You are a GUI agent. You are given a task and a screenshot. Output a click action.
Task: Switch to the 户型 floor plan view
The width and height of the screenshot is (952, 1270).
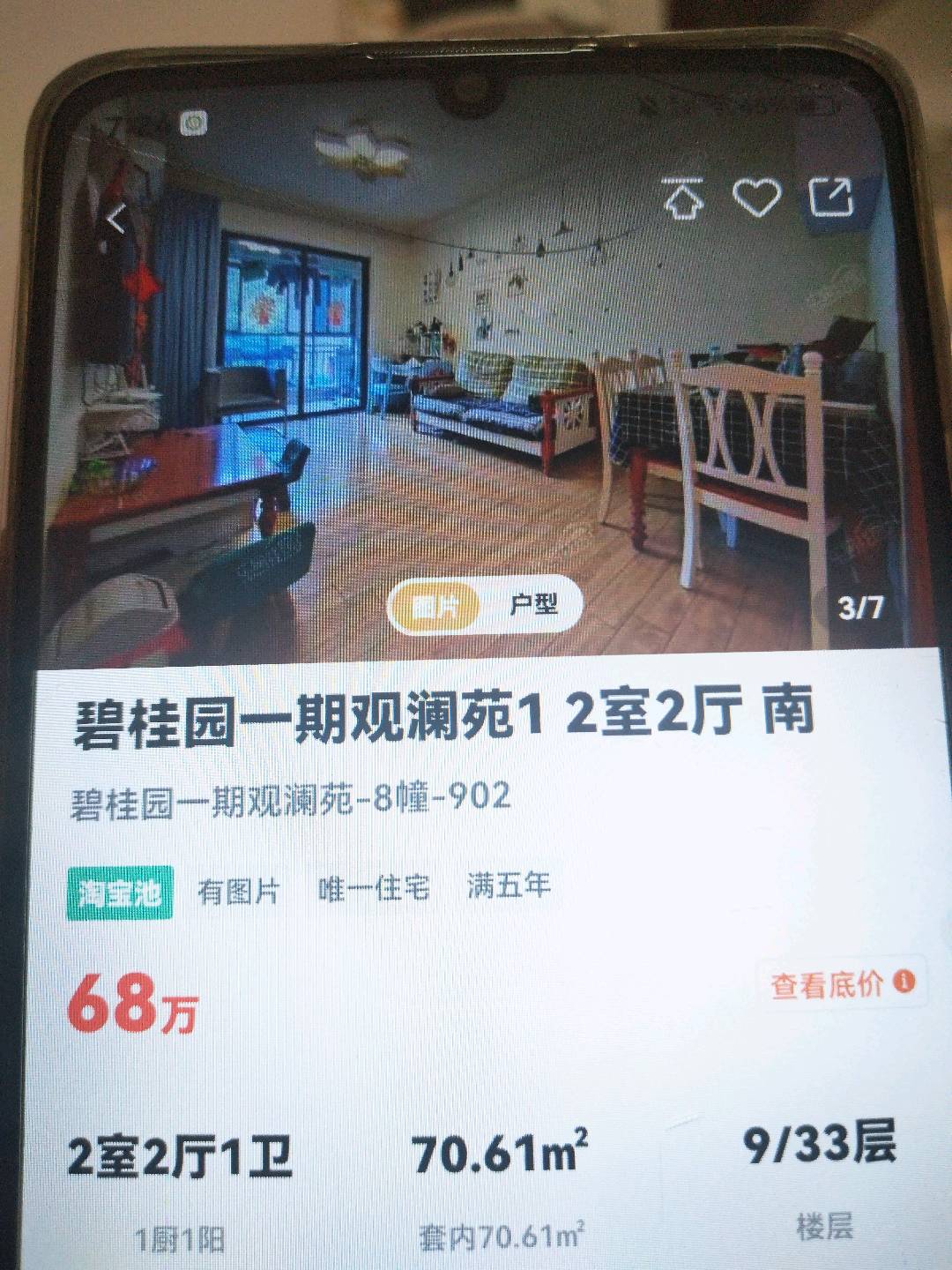pyautogui.click(x=533, y=605)
